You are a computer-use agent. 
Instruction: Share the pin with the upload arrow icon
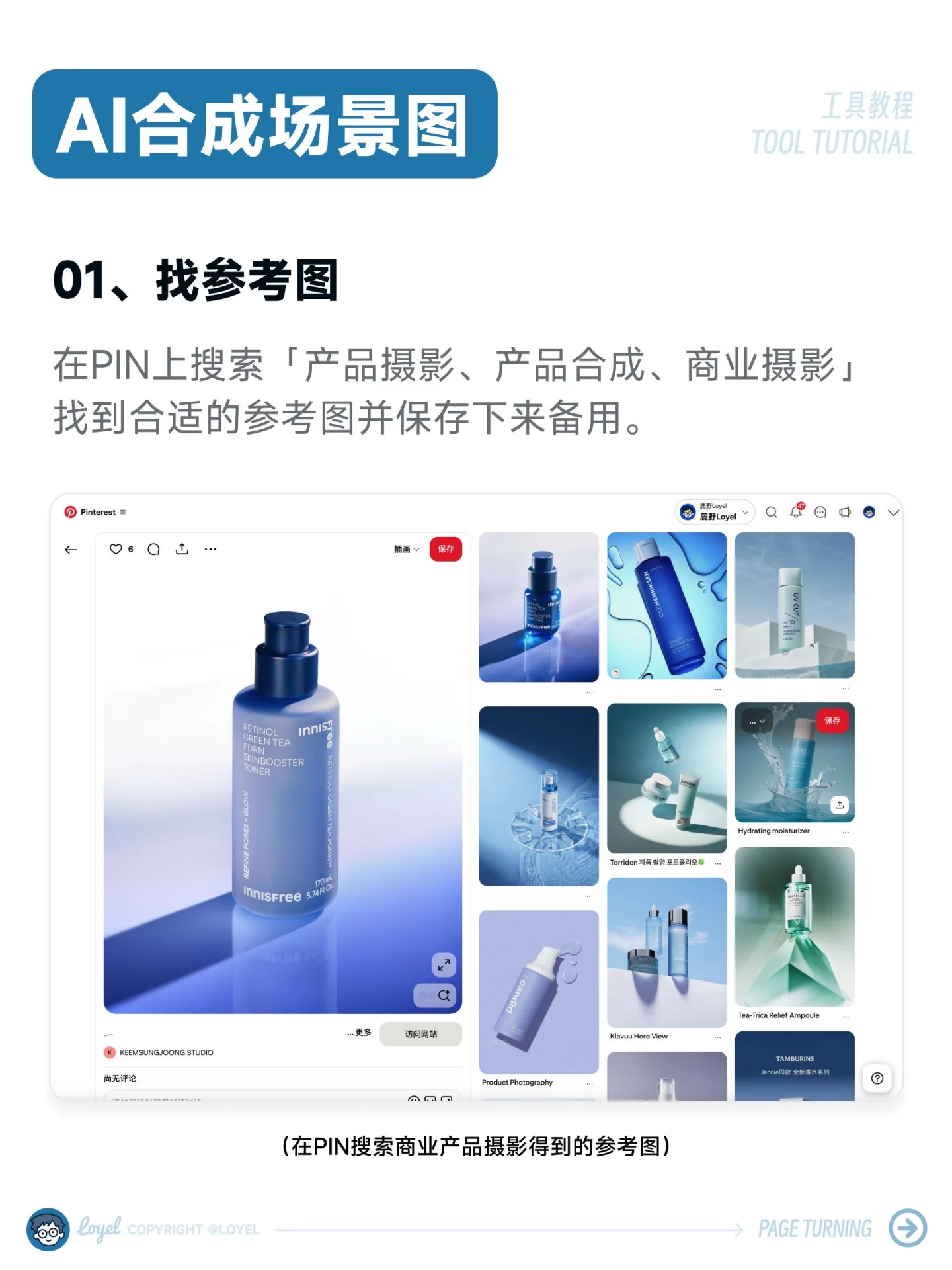pos(181,548)
